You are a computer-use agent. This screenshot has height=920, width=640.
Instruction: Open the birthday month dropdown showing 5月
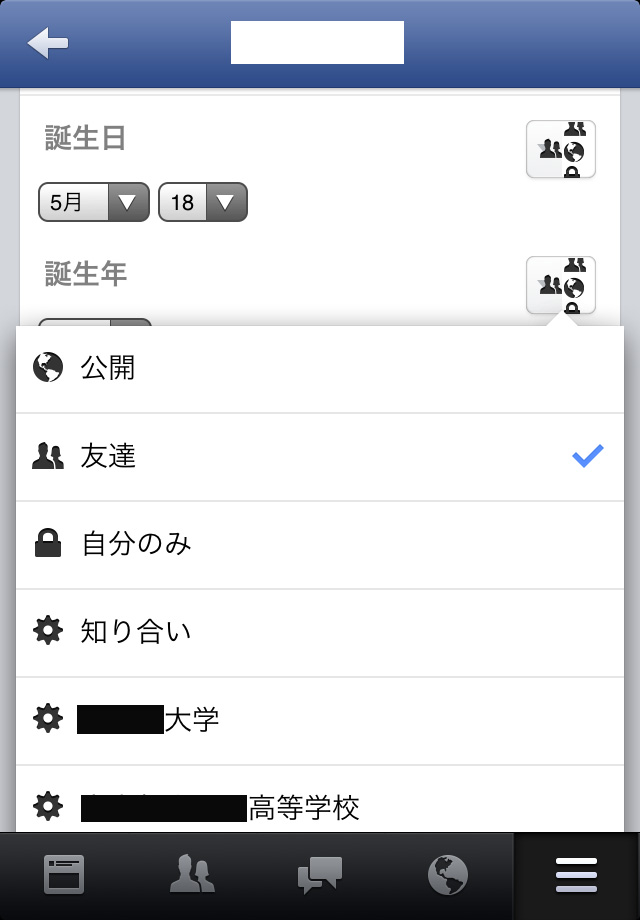[x=93, y=203]
